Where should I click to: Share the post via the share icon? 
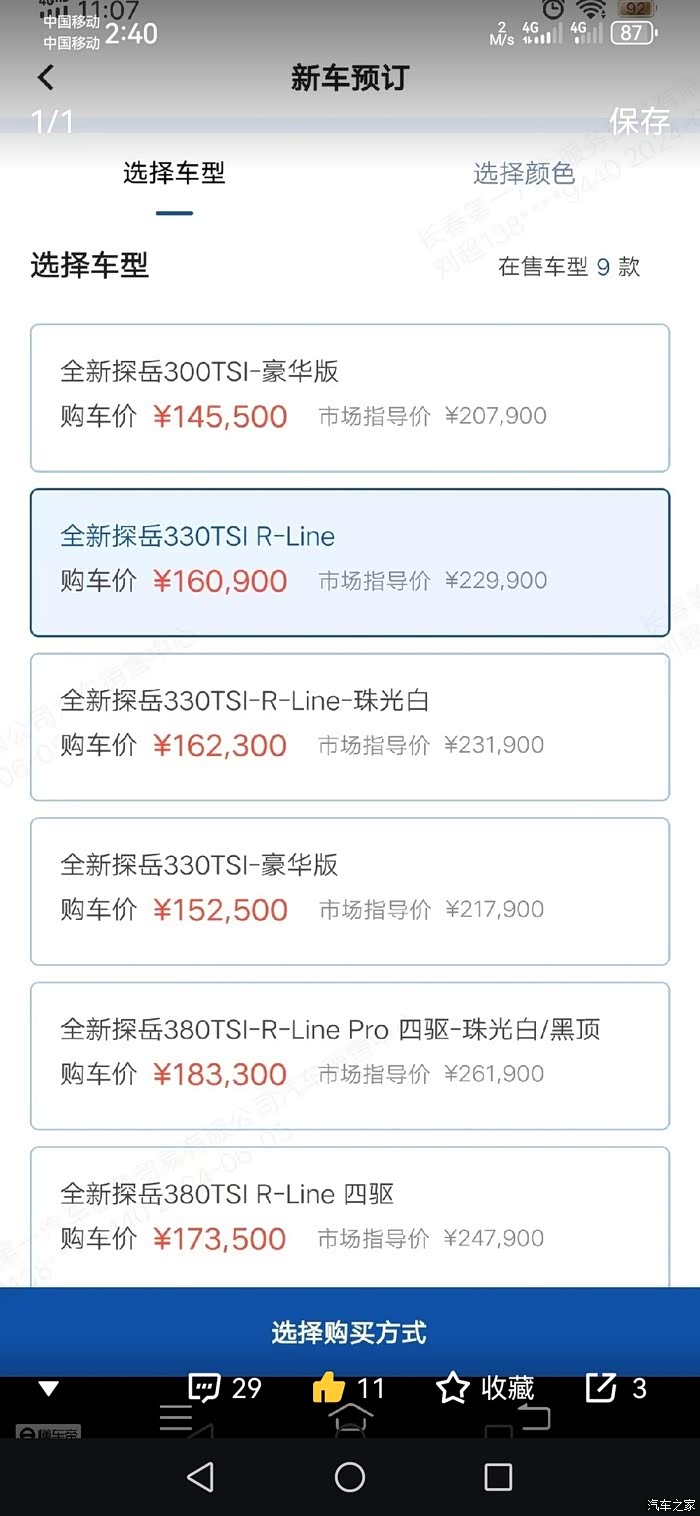pyautogui.click(x=615, y=1388)
